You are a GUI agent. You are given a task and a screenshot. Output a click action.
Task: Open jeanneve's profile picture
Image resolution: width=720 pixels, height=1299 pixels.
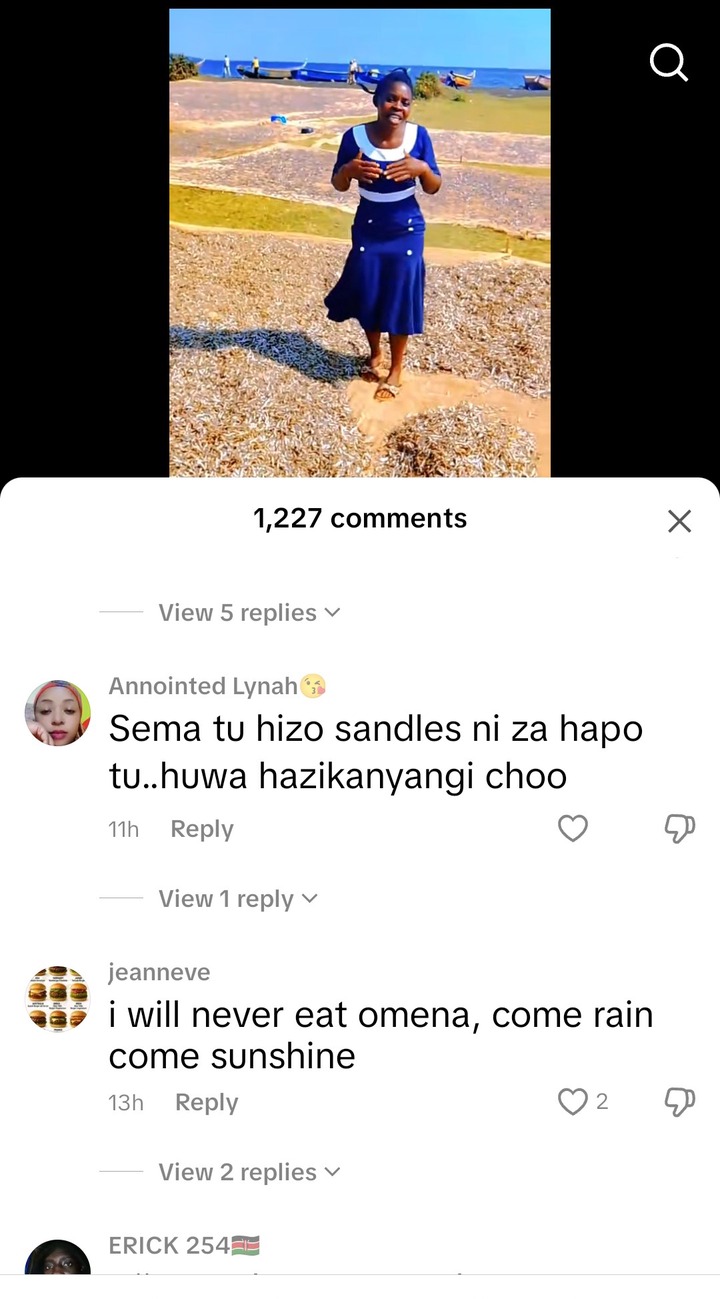pyautogui.click(x=57, y=997)
